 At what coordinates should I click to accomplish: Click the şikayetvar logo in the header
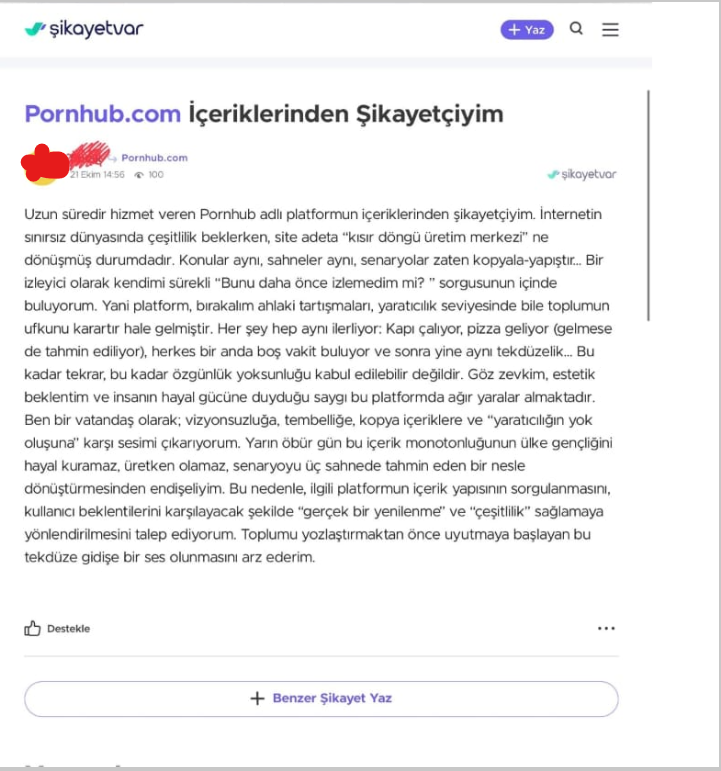(x=88, y=30)
